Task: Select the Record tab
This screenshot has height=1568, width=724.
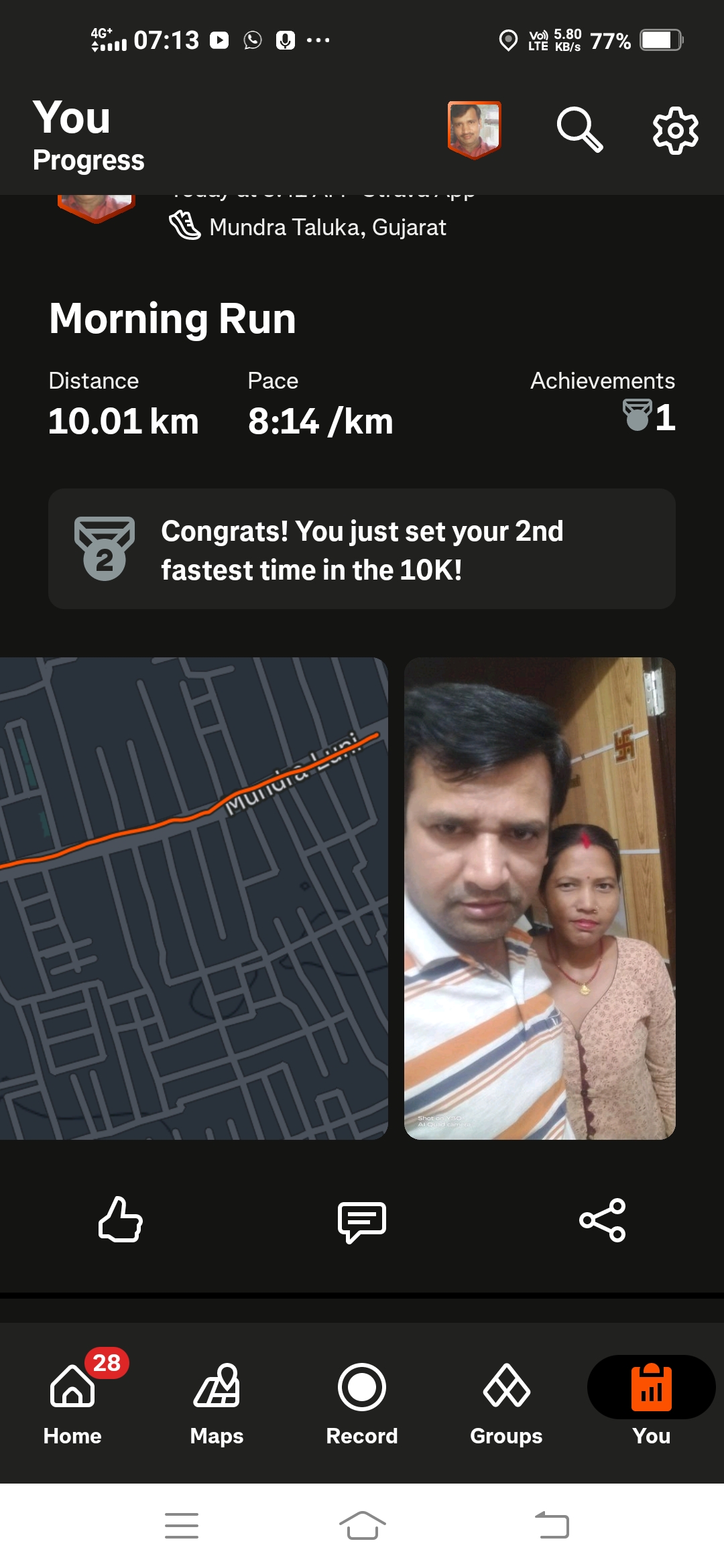Action: click(x=362, y=1400)
